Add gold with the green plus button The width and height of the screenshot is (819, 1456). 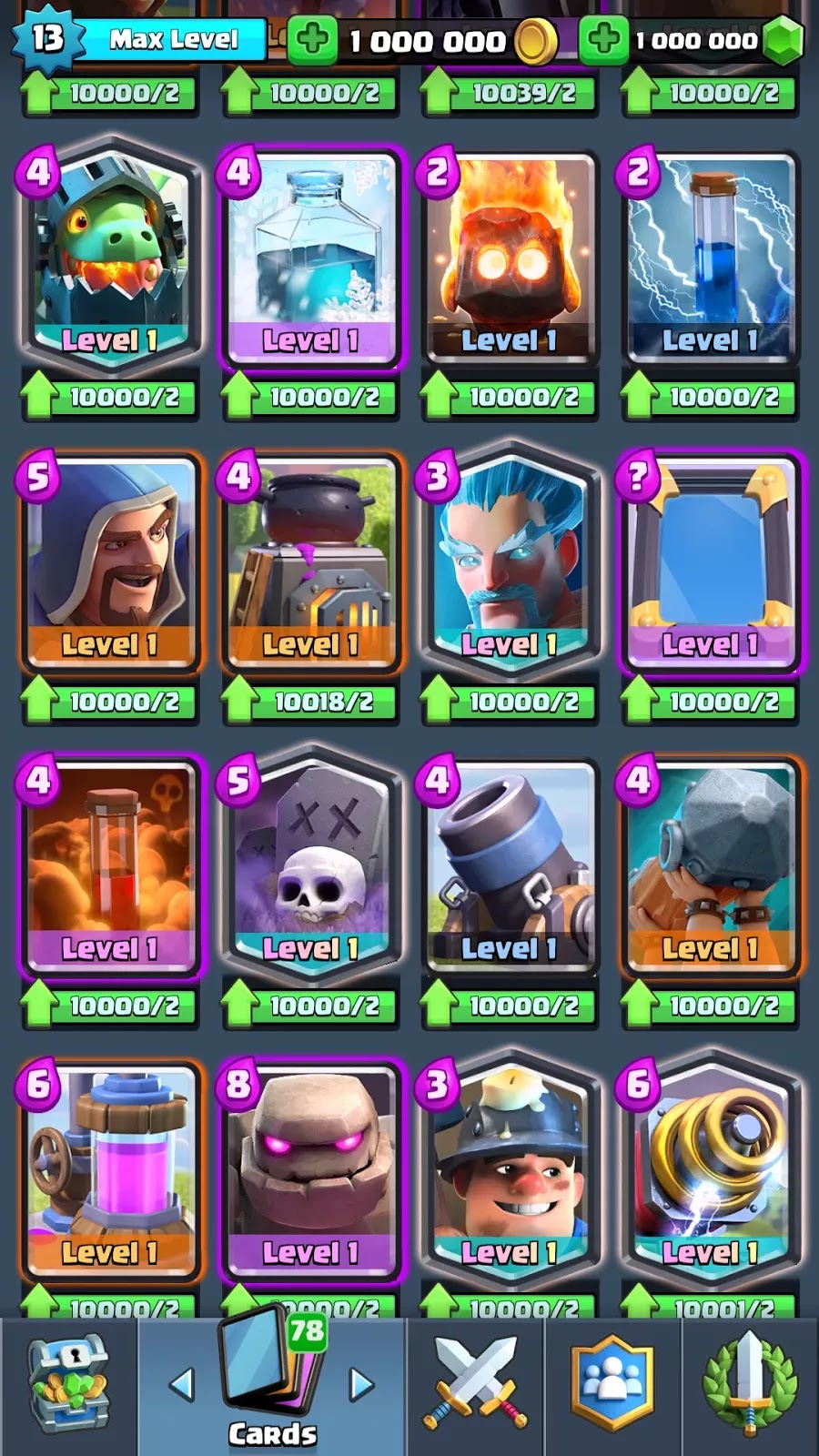point(312,41)
